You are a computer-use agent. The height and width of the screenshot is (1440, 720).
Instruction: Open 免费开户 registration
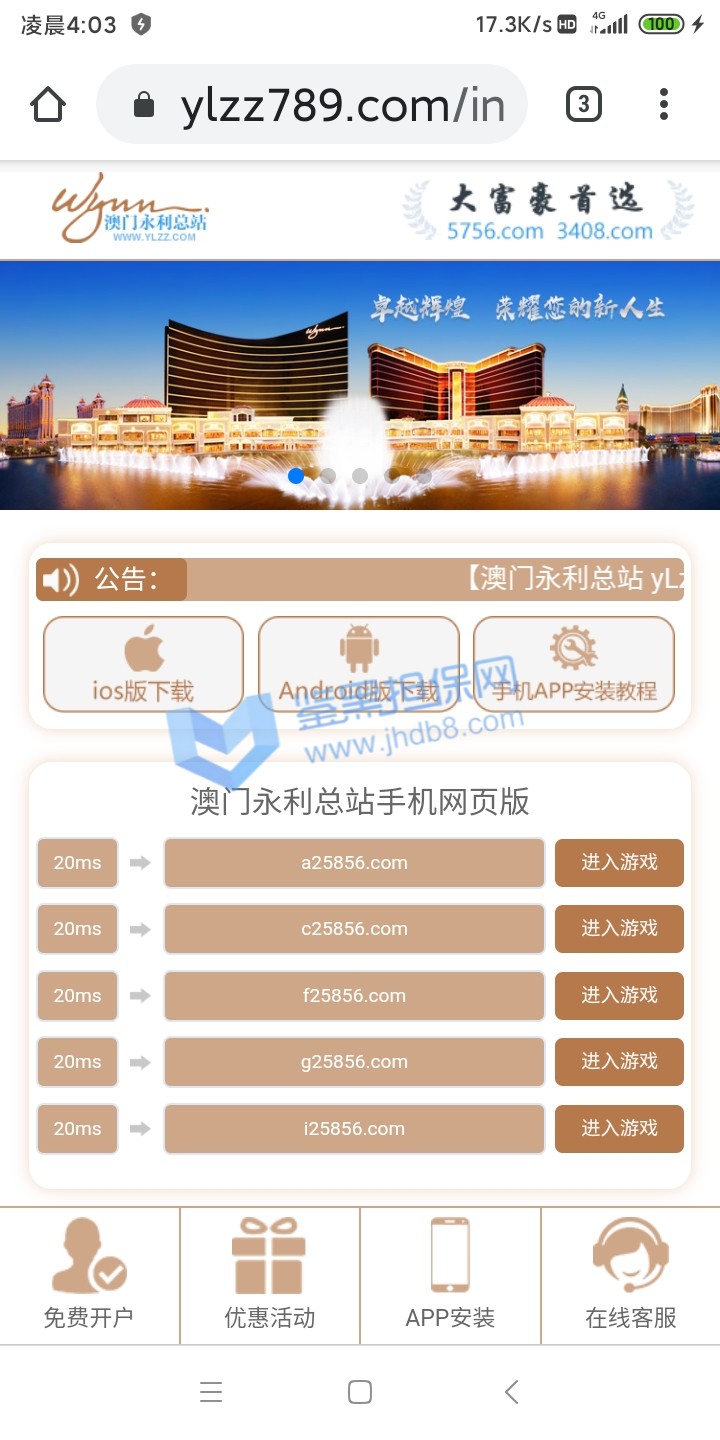(x=89, y=1275)
